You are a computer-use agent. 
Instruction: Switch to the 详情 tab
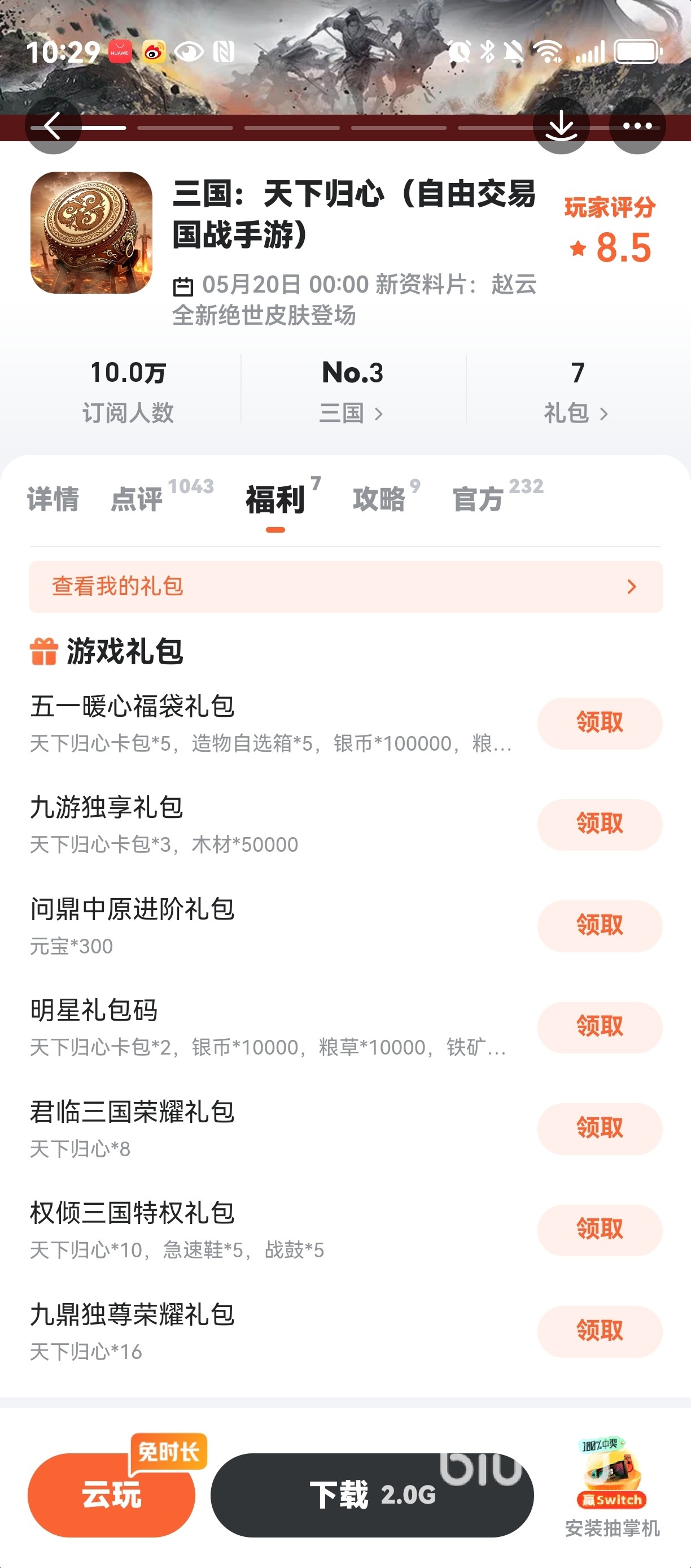click(x=53, y=499)
